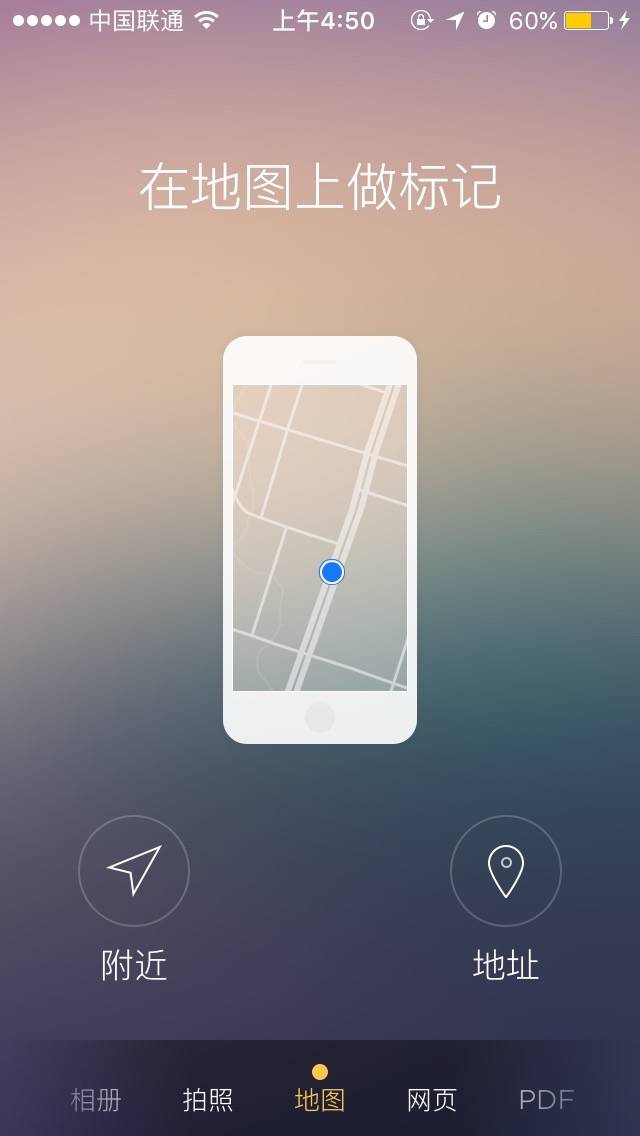The image size is (640, 1136).
Task: Switch to the 拍照 tab
Action: [208, 1100]
